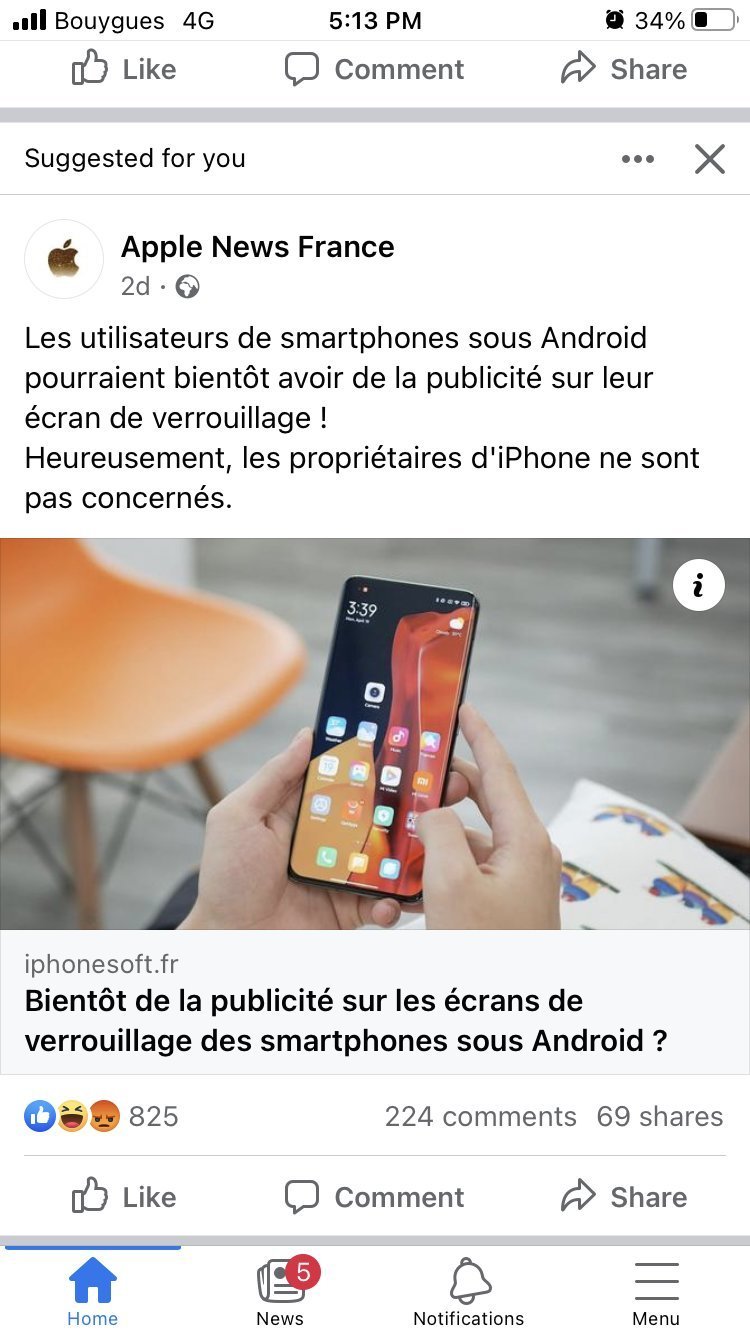Image resolution: width=750 pixels, height=1334 pixels.
Task: Share the Apple News France post
Action: (624, 1197)
